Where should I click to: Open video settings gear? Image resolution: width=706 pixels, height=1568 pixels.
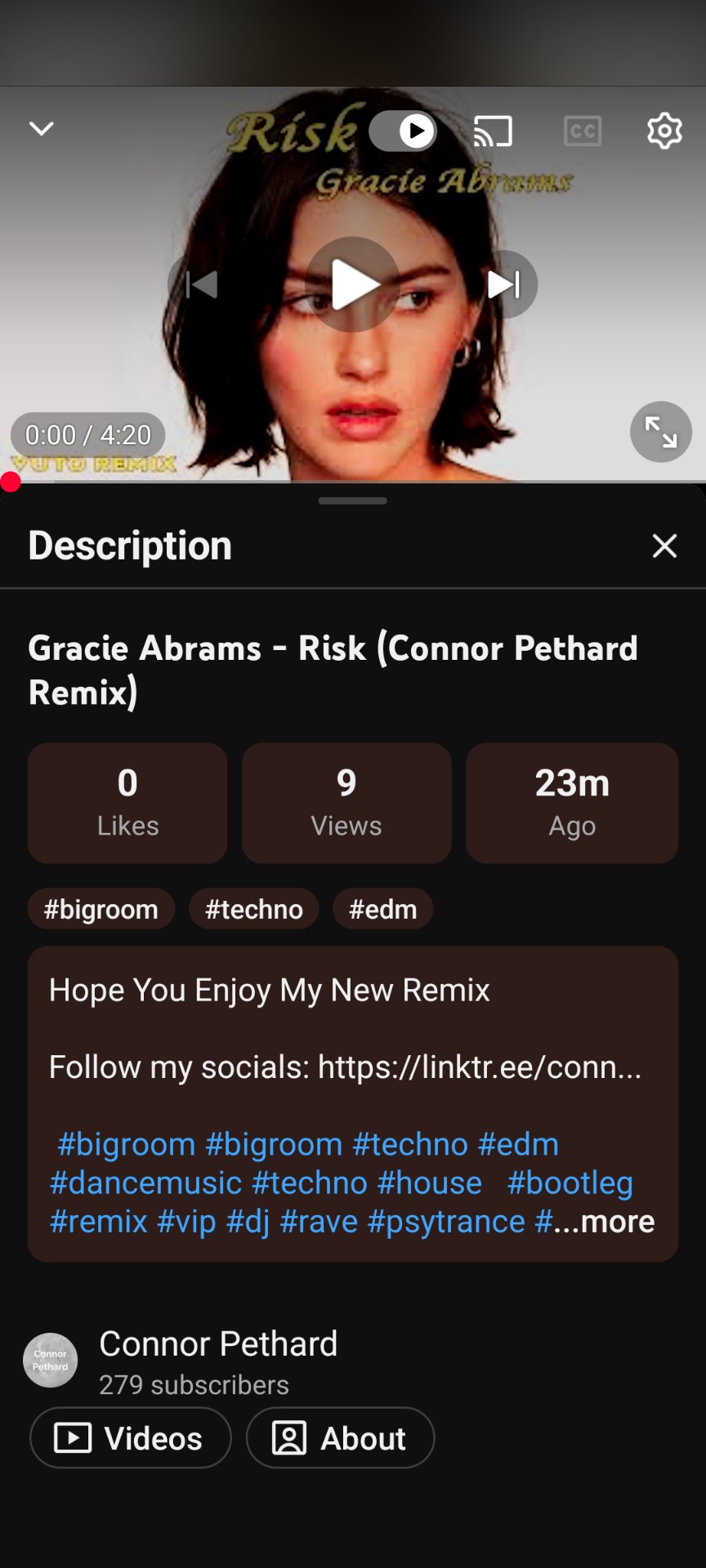click(x=664, y=131)
